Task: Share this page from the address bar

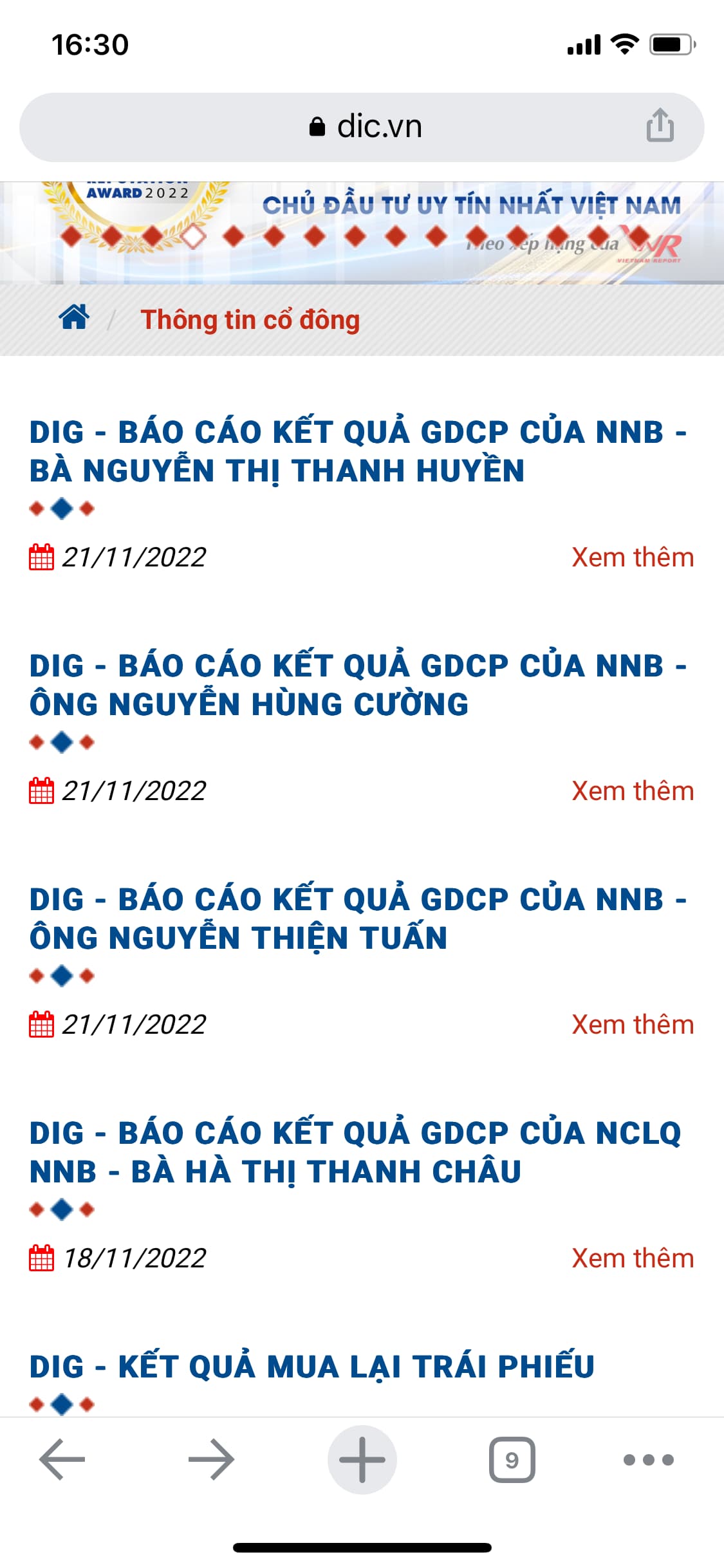Action: click(660, 126)
